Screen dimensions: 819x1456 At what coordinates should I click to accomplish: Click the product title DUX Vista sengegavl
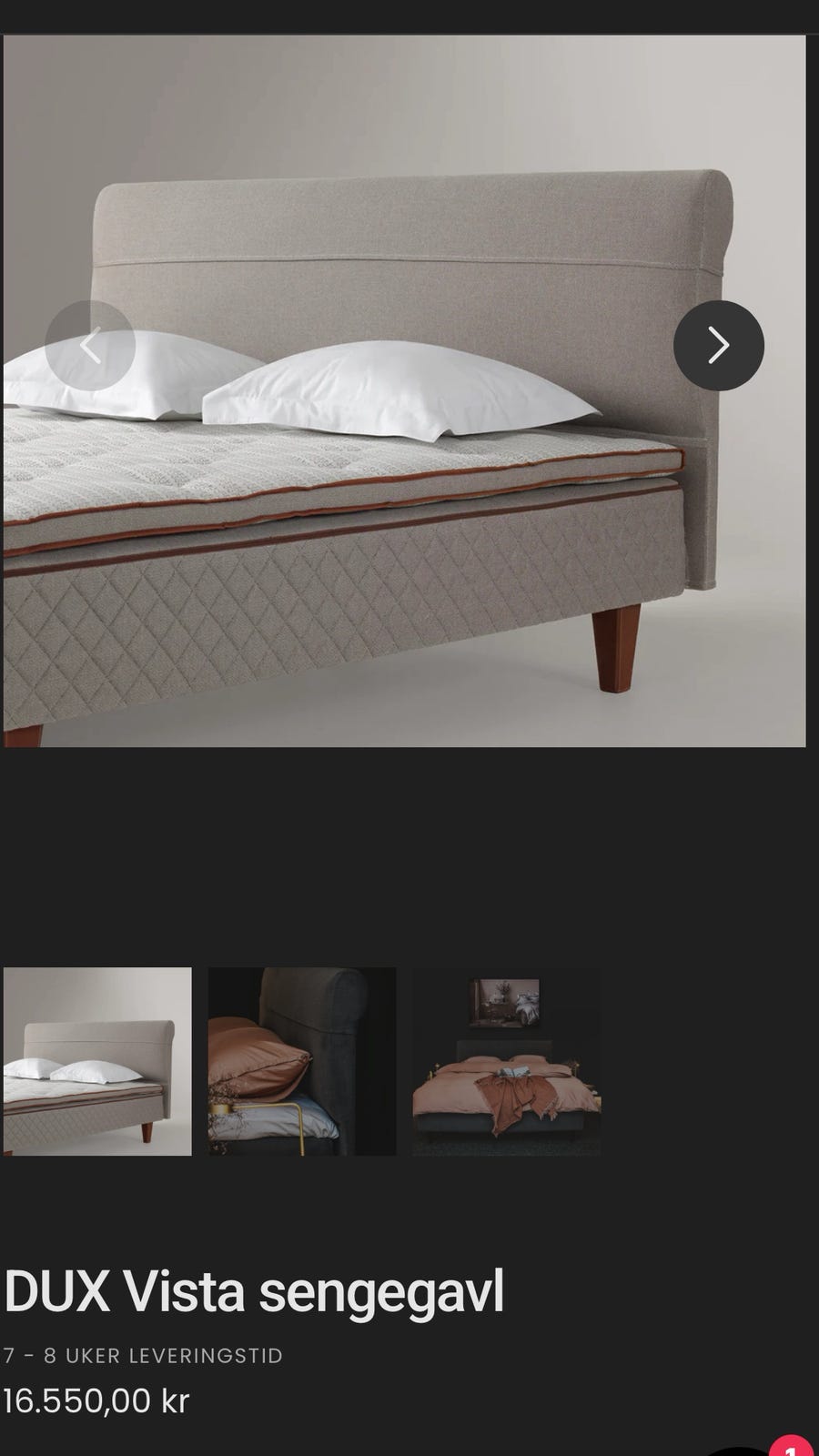pos(255,1286)
